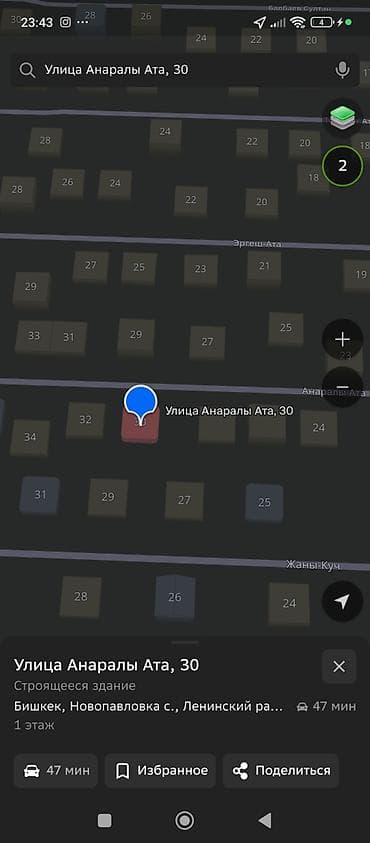Tap the search field with Улица Анаралы Ата, 30
Screen dimensions: 370x843
pyautogui.click(x=184, y=70)
